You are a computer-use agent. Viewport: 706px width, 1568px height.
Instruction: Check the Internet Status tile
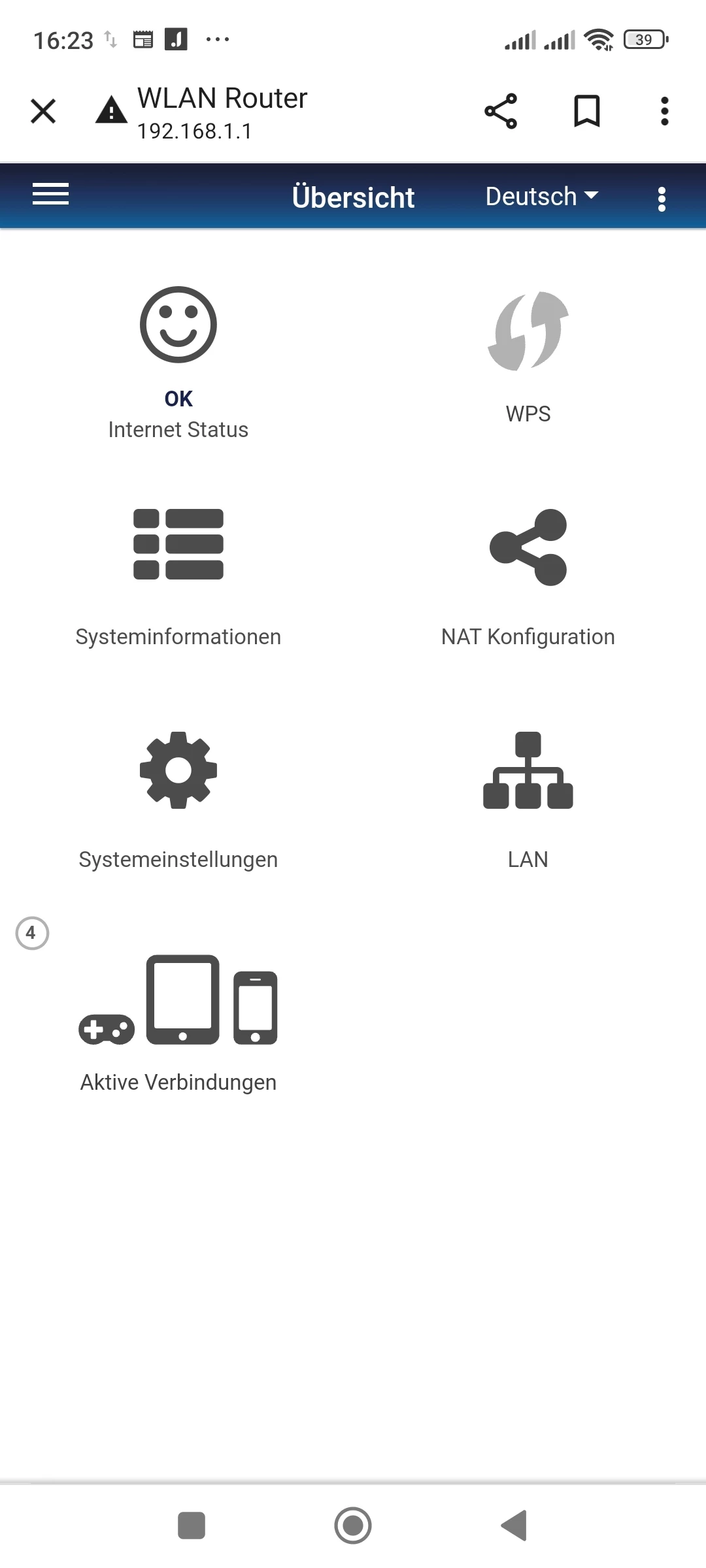[178, 363]
